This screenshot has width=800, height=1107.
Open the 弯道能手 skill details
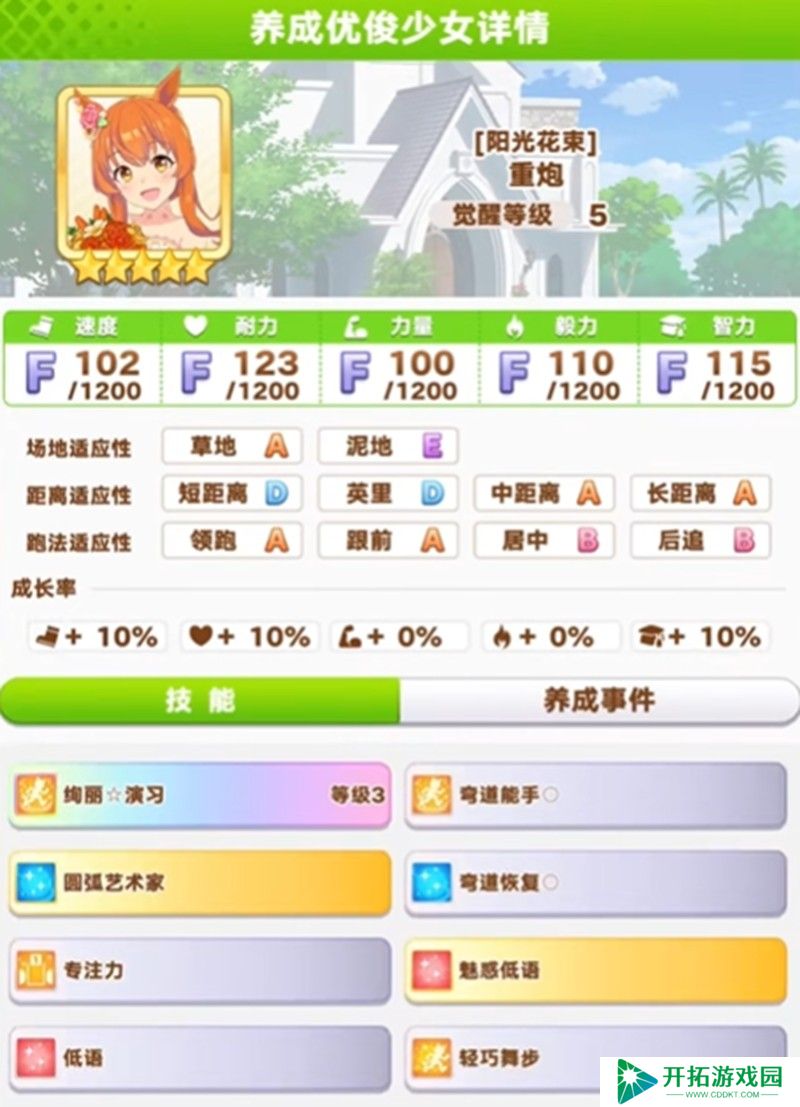596,796
